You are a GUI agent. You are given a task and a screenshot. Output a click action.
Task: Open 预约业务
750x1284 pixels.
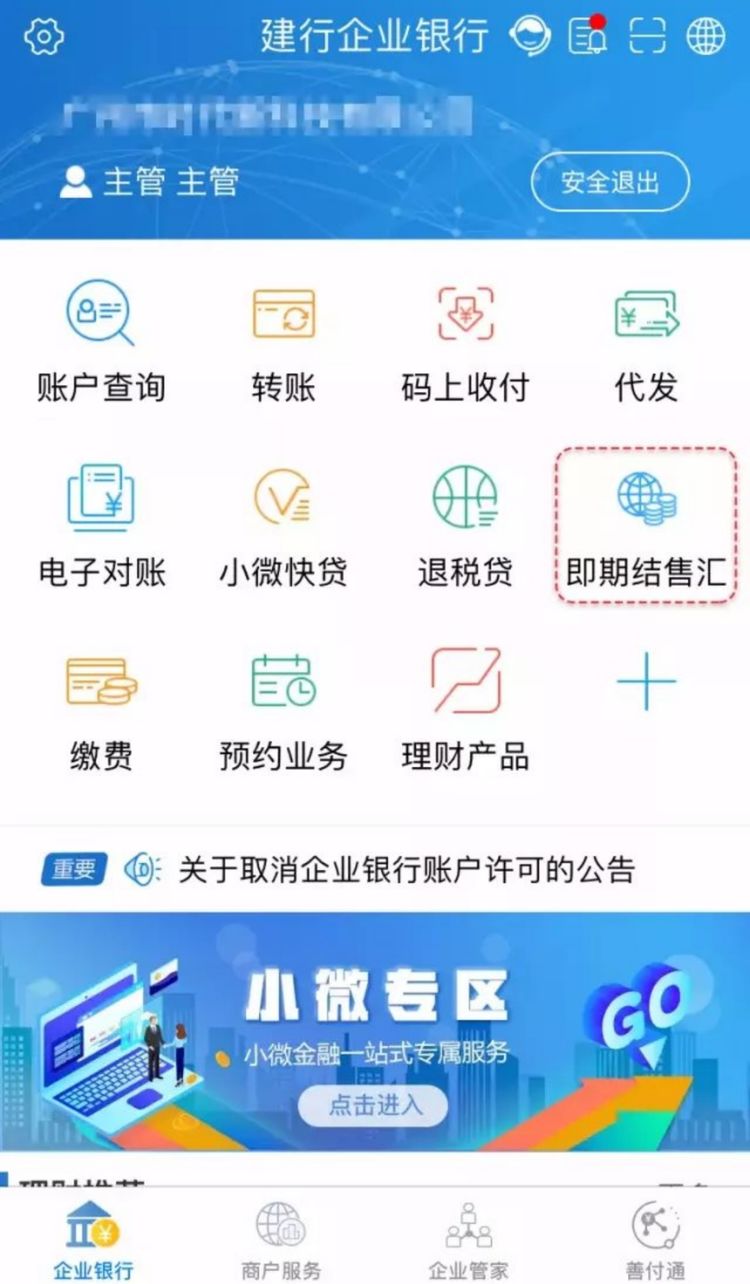click(x=283, y=708)
